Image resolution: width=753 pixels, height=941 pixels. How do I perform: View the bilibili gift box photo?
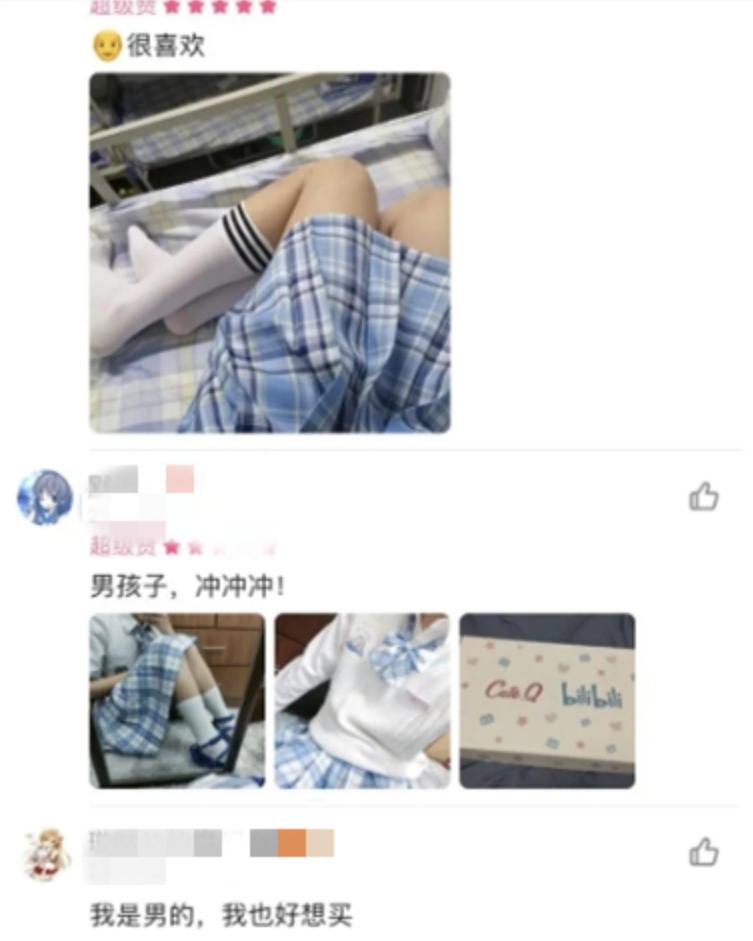pyautogui.click(x=548, y=698)
